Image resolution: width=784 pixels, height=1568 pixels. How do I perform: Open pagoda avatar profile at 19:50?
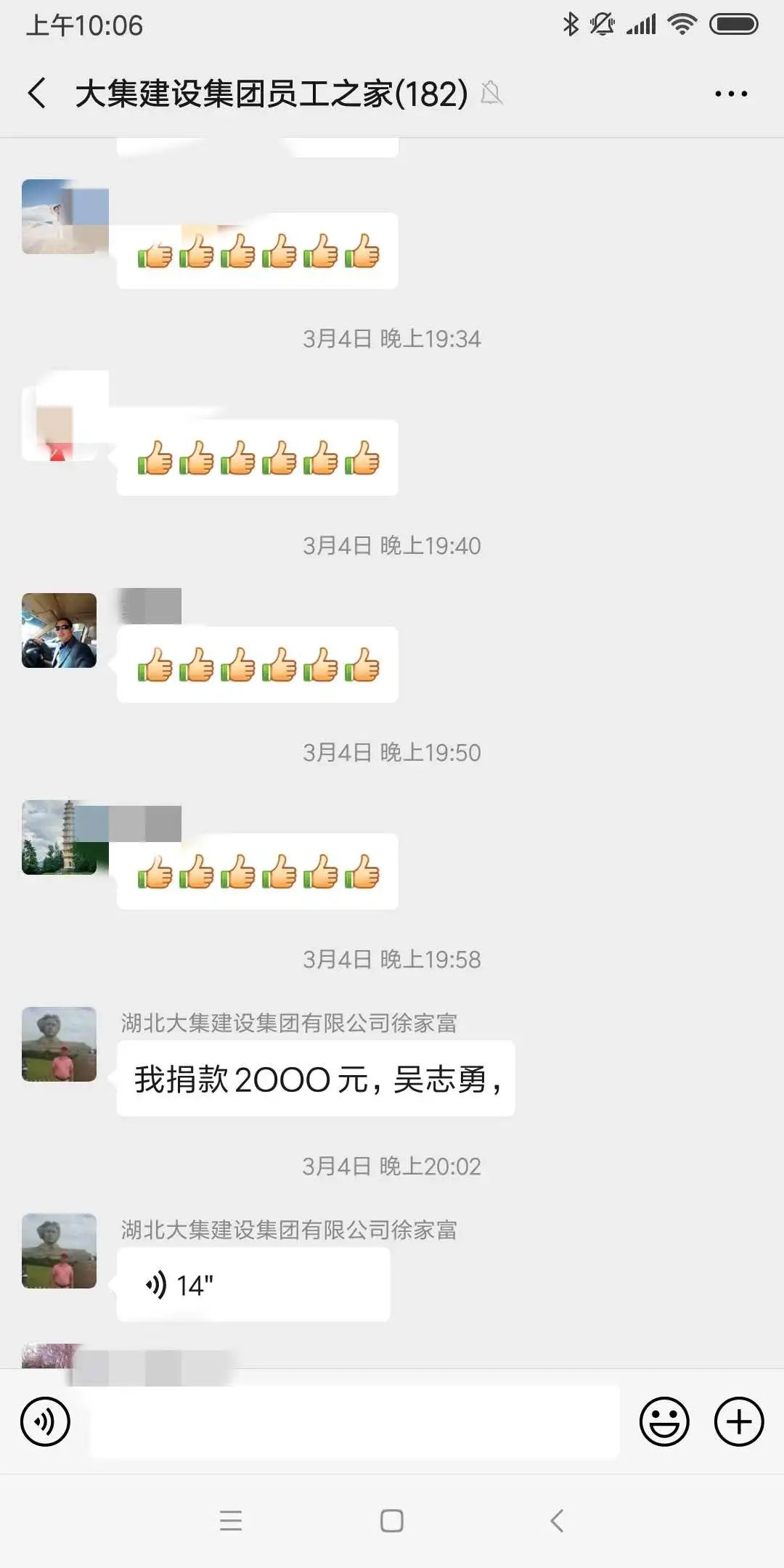60,837
